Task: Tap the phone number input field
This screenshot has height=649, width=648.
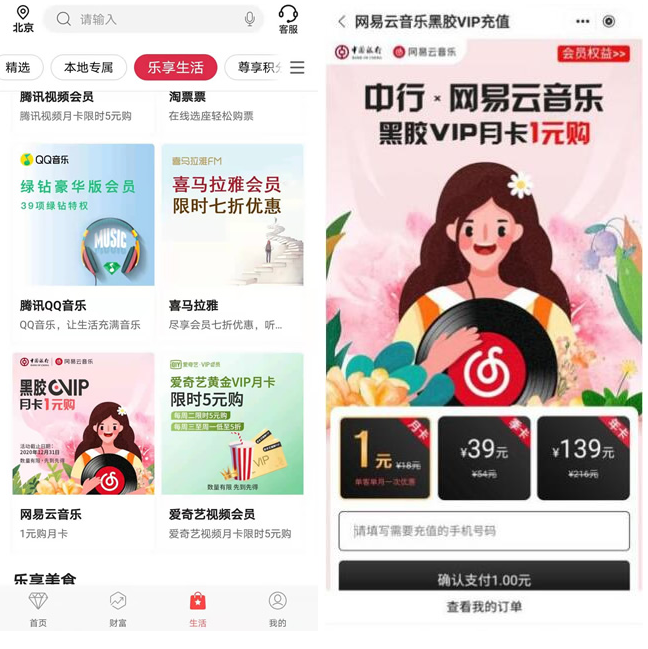Action: pyautogui.click(x=484, y=531)
